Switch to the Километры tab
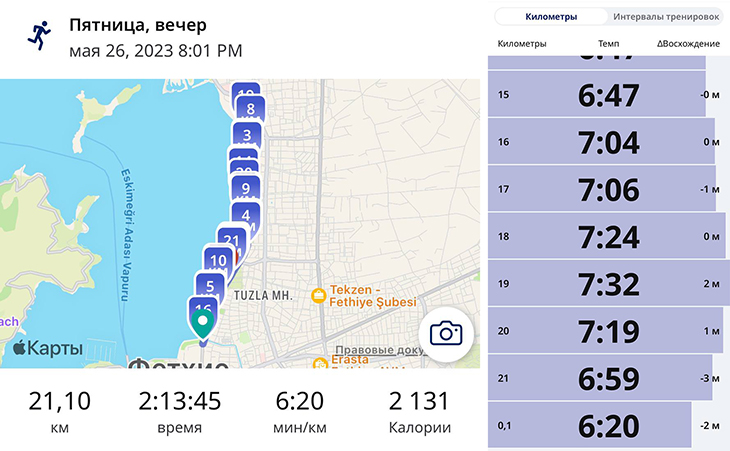This screenshot has height=451, width=730. click(551, 17)
